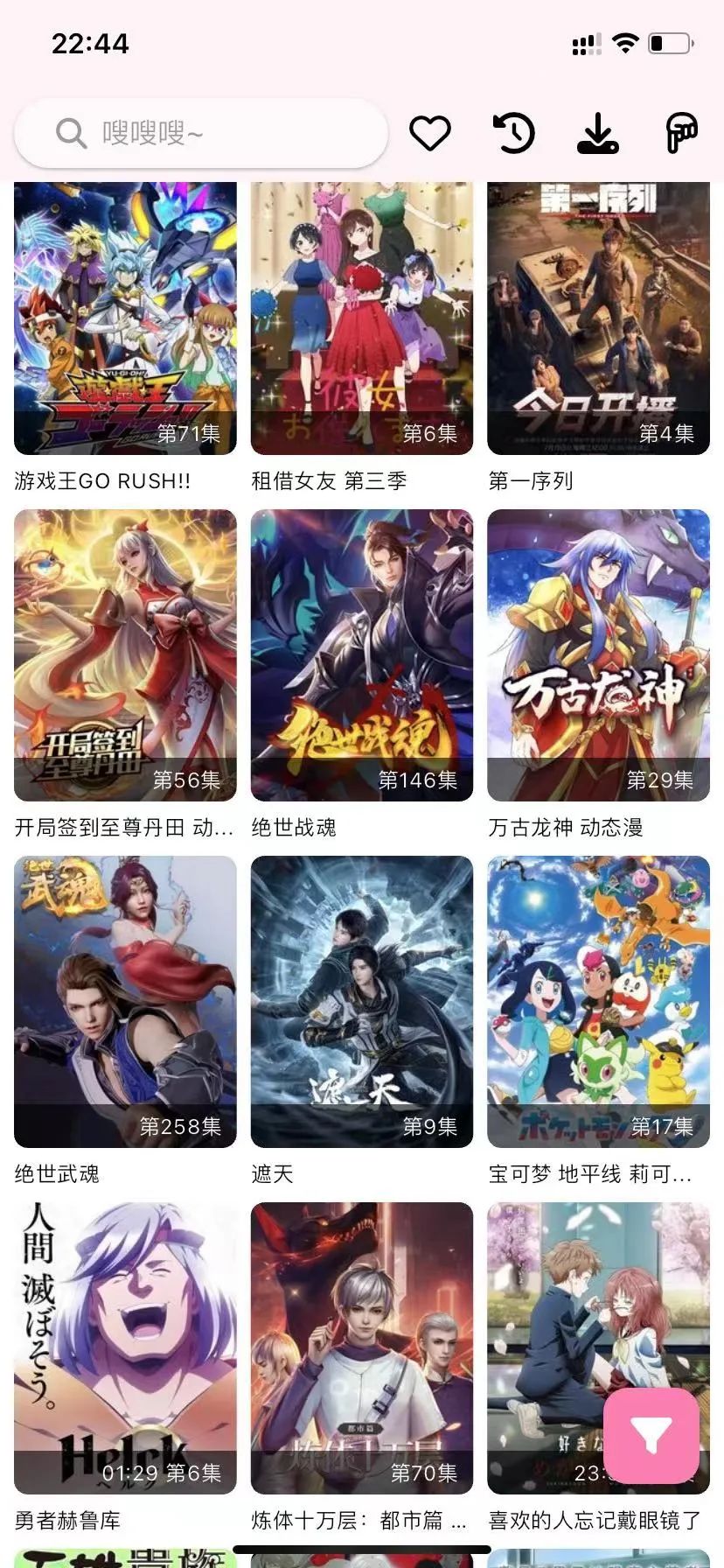
Task: Tap the pink filter floating button
Action: click(651, 1436)
